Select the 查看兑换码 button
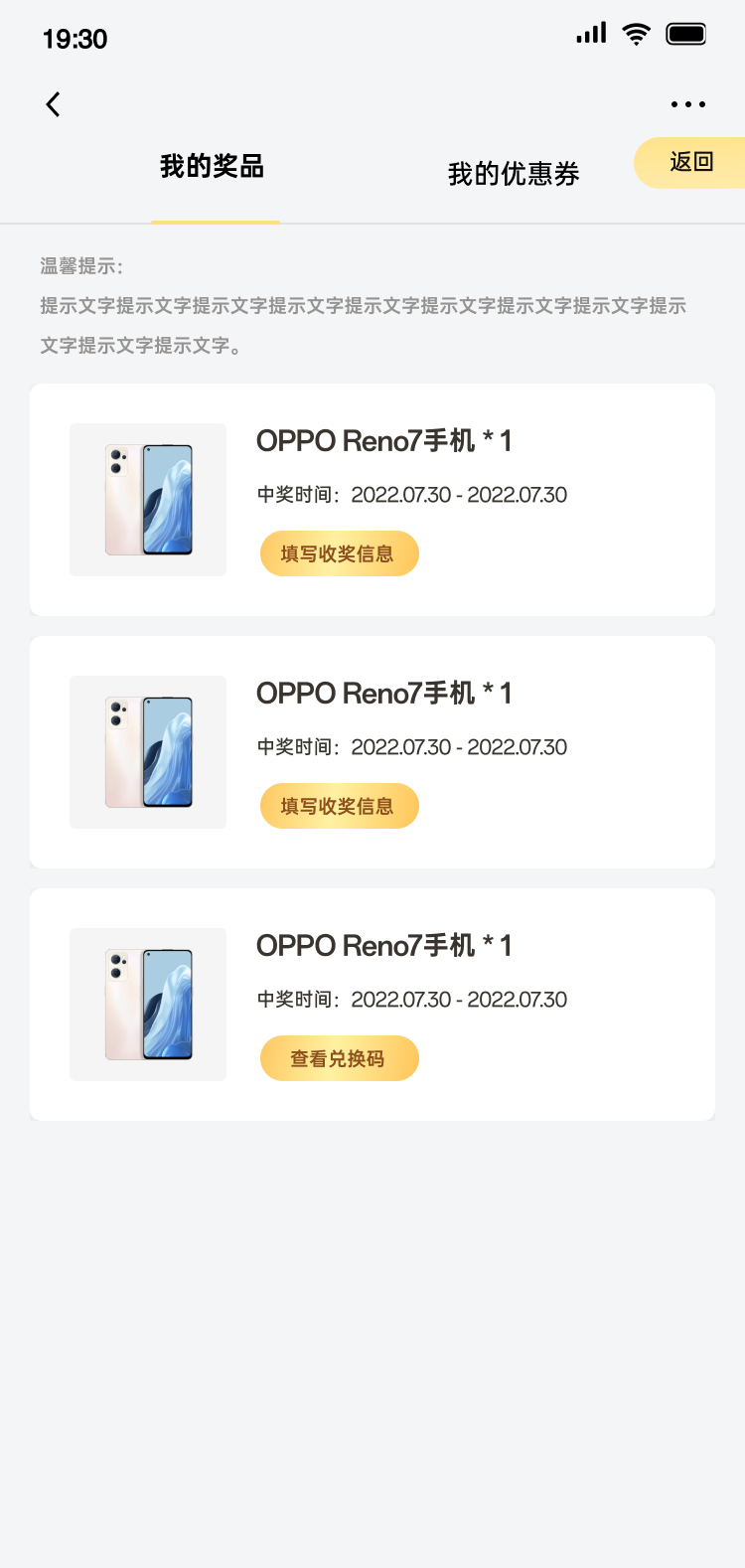Image resolution: width=745 pixels, height=1568 pixels. click(339, 1059)
